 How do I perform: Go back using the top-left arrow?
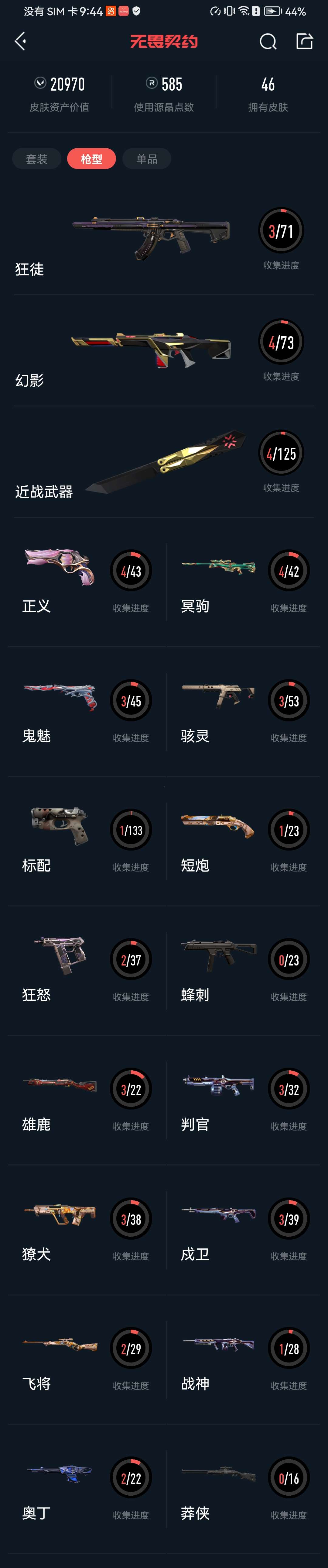pos(21,41)
